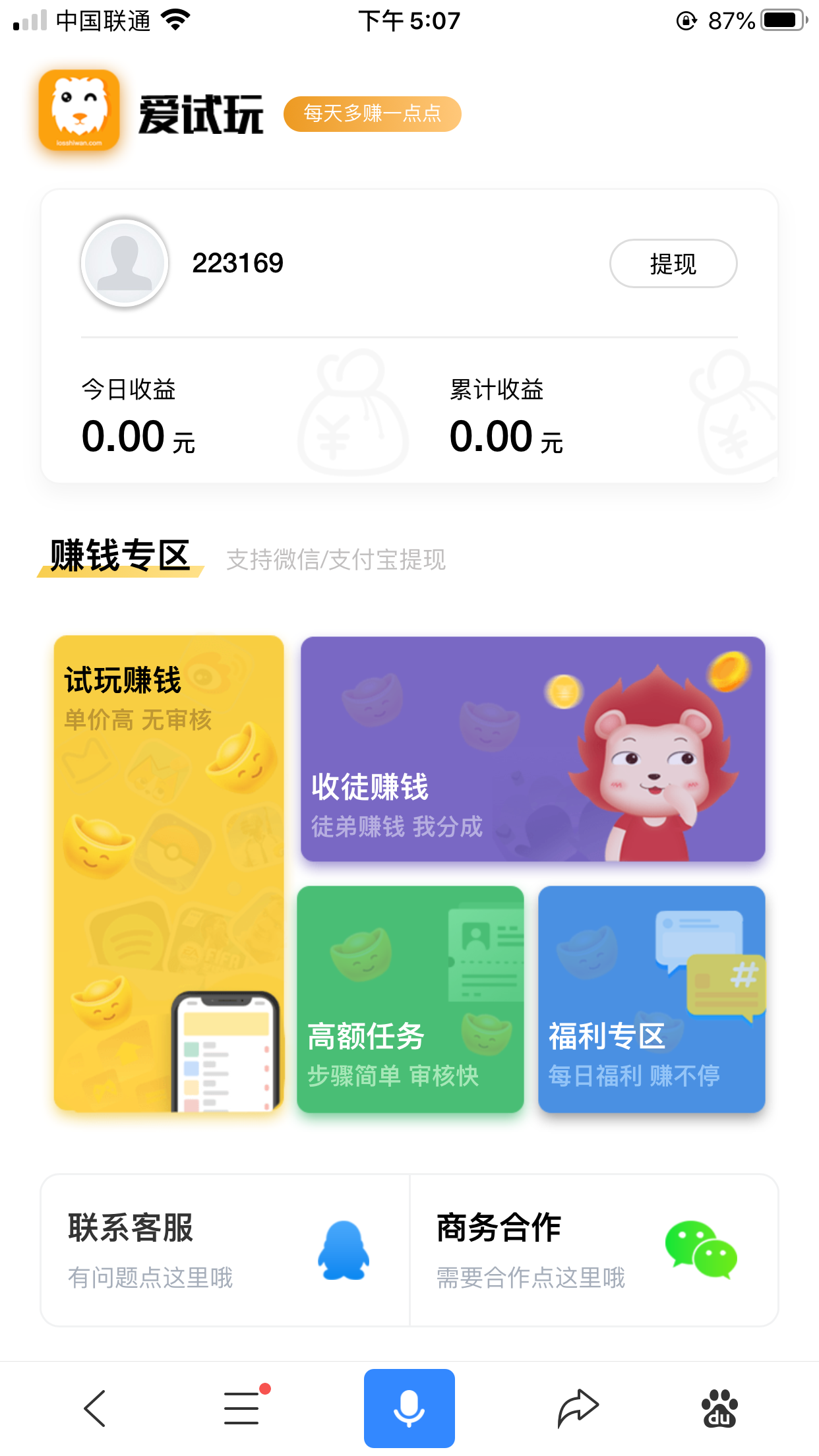Open the 收徒赚钱 card
Viewport: 819px width, 1456px height.
pos(533,749)
